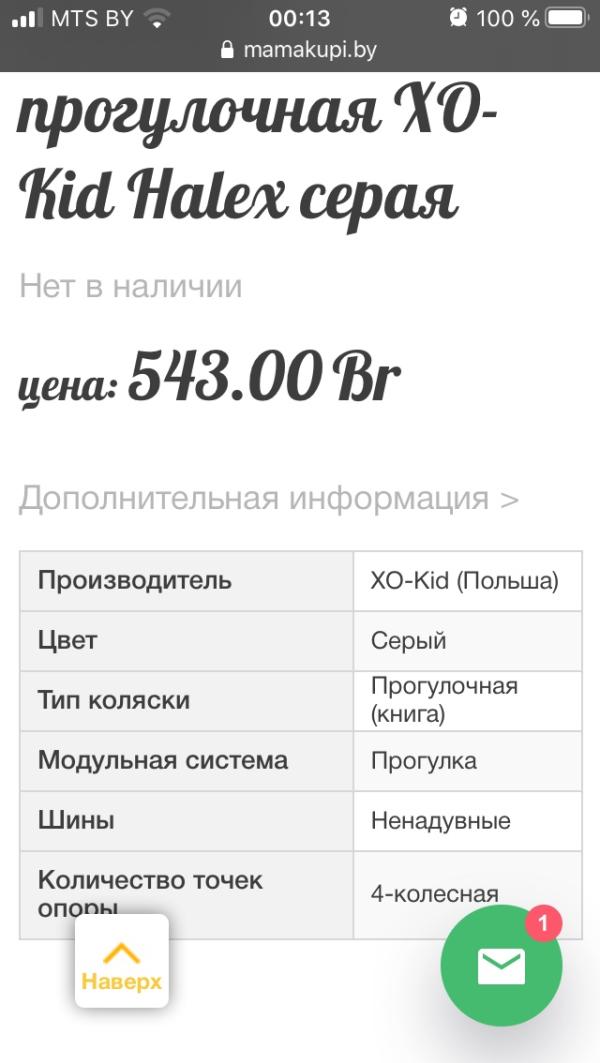Expand Дополнительная информация section
The width and height of the screenshot is (600, 1063).
point(268,499)
